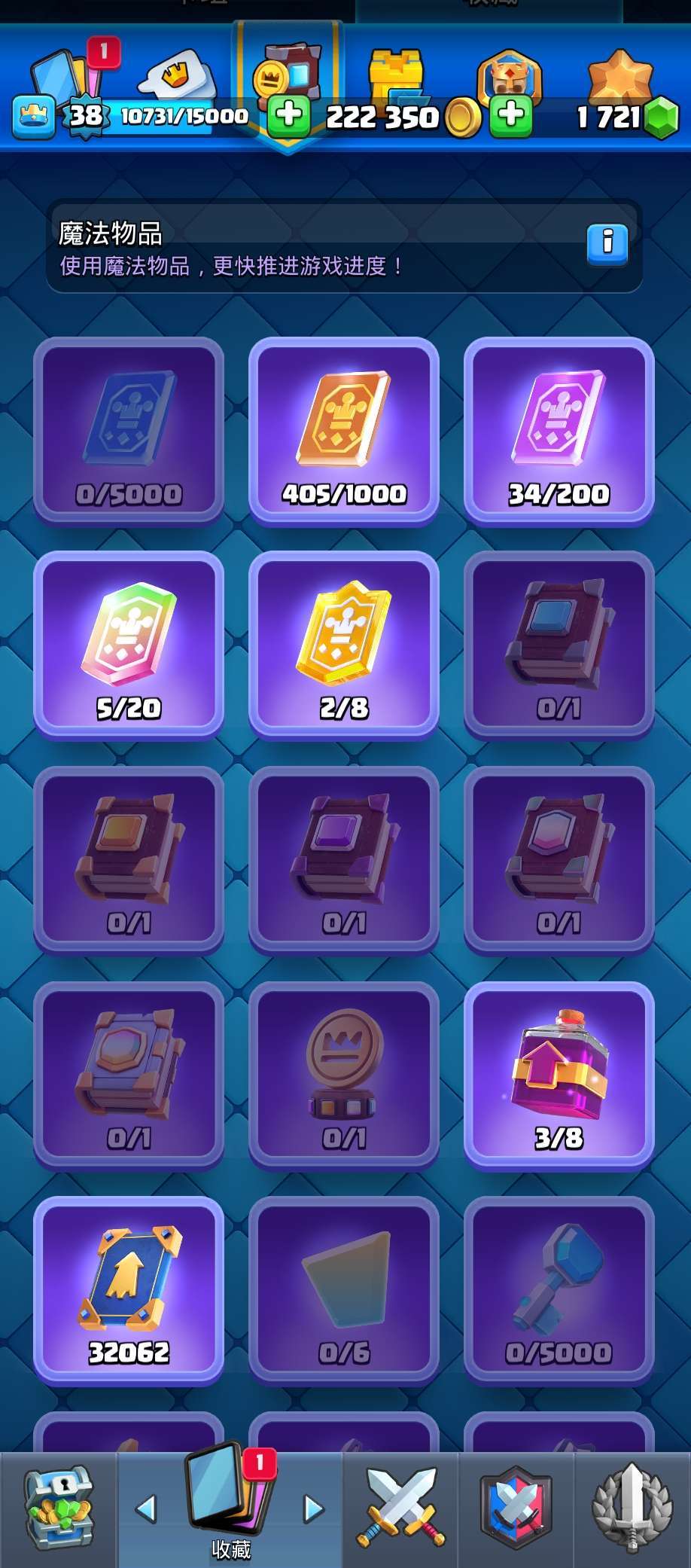The width and height of the screenshot is (691, 1568).
Task: Add more gold with the plus button
Action: click(x=289, y=116)
